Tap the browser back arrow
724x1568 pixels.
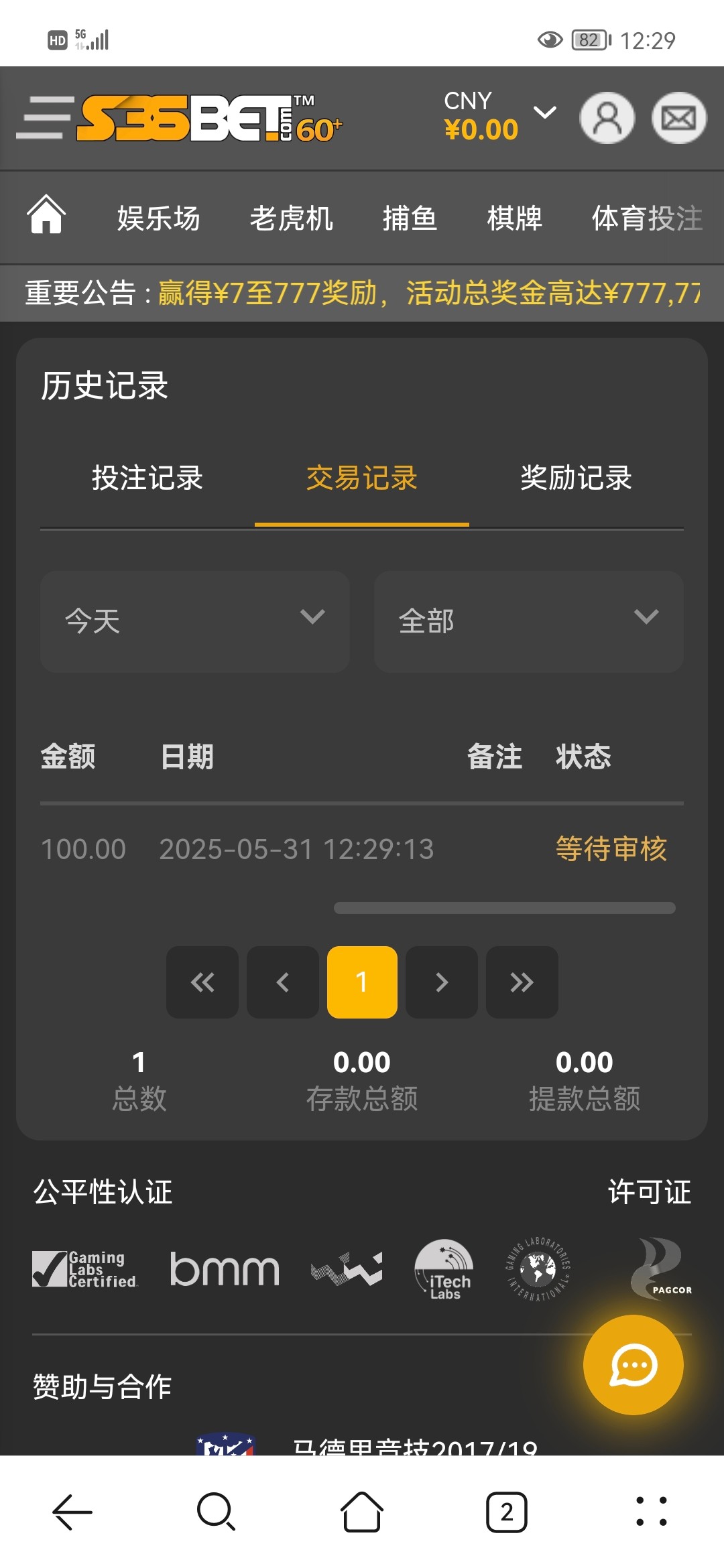pos(72,1512)
